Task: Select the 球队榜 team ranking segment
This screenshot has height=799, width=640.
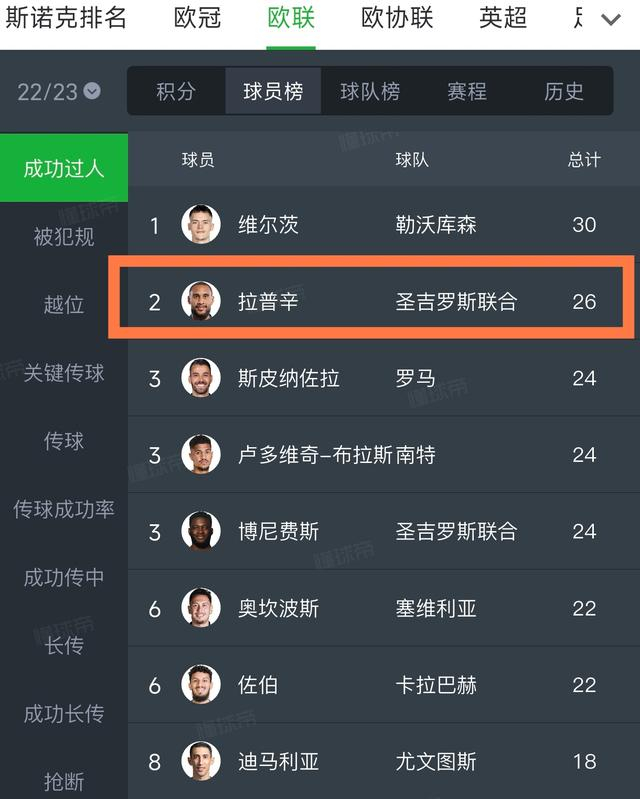Action: click(370, 91)
